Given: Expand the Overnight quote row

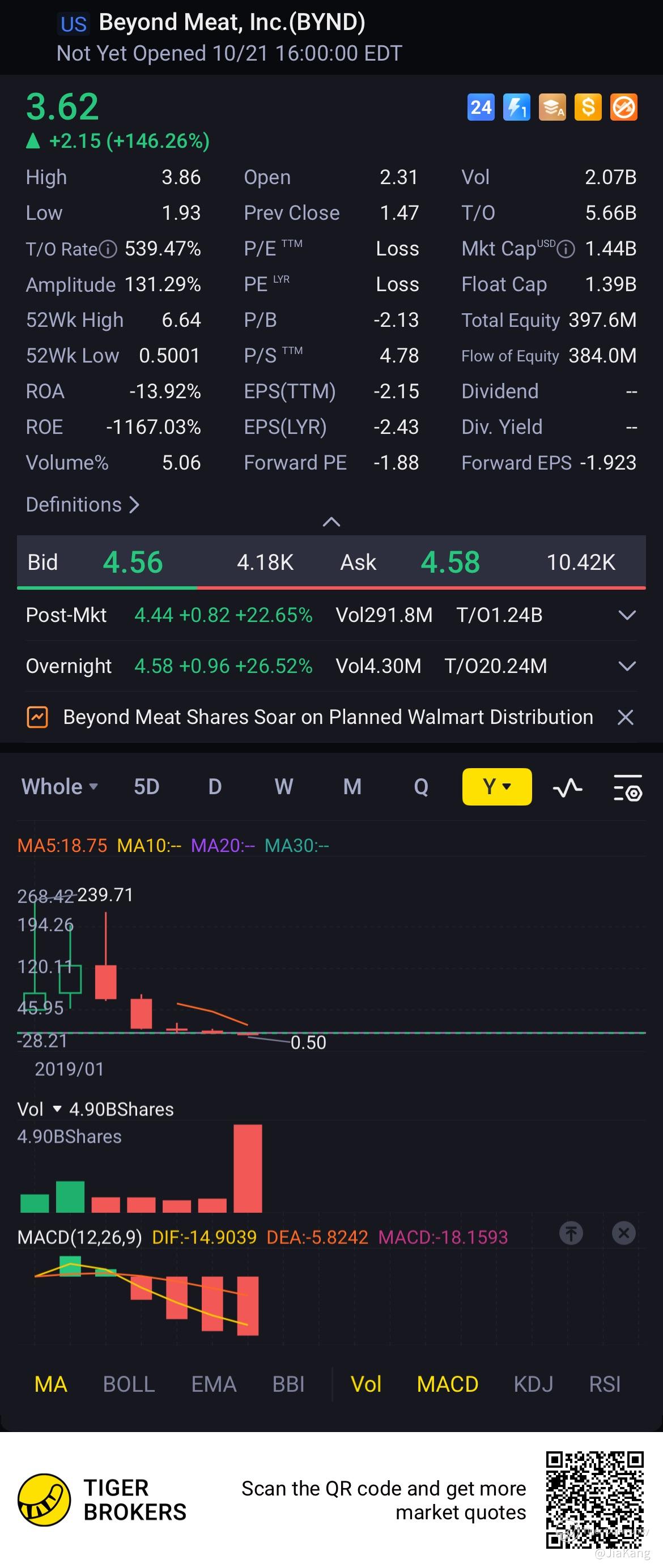Looking at the screenshot, I should 627,667.
